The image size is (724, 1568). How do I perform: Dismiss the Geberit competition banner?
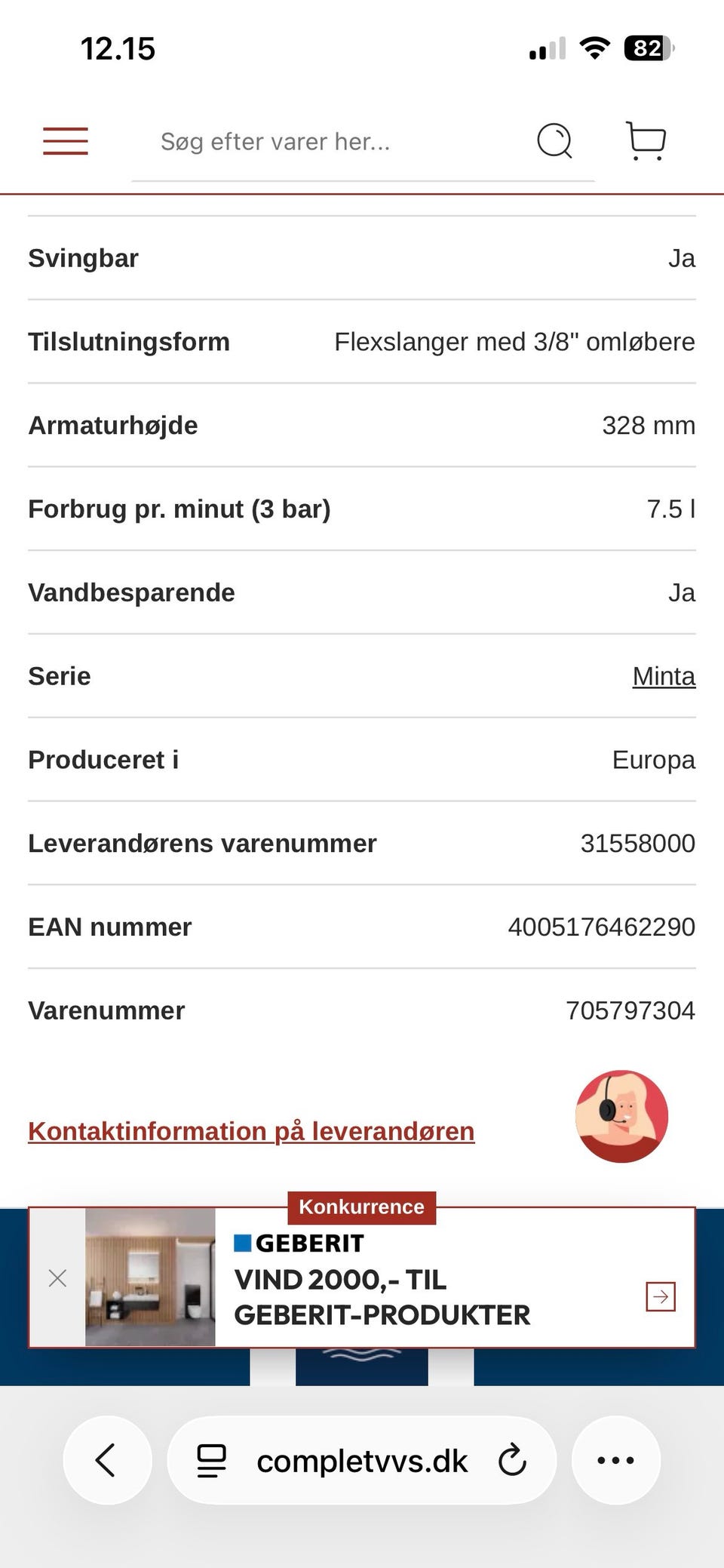pos(57,1278)
